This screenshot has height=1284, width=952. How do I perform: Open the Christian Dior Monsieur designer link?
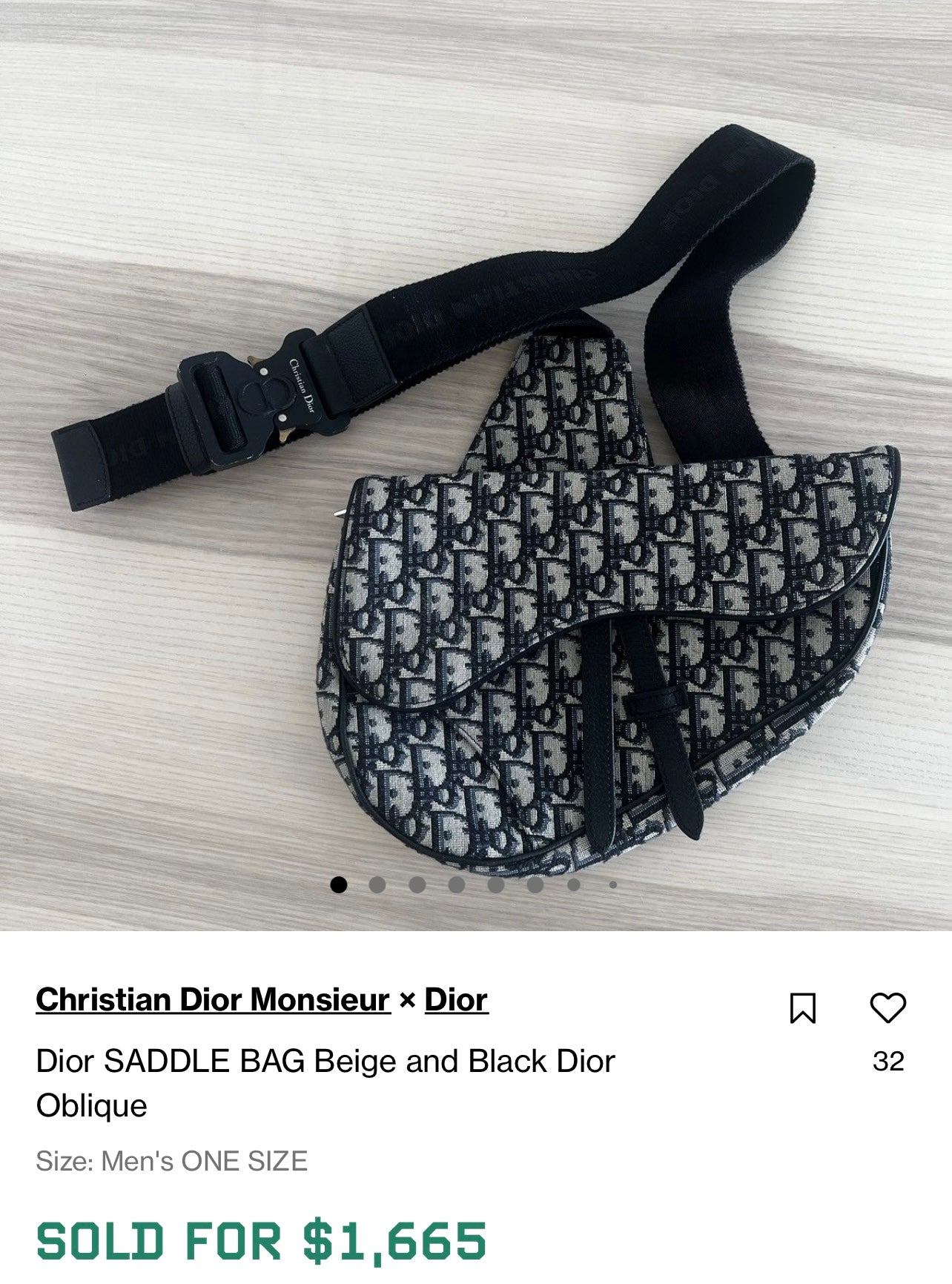pyautogui.click(x=213, y=1000)
